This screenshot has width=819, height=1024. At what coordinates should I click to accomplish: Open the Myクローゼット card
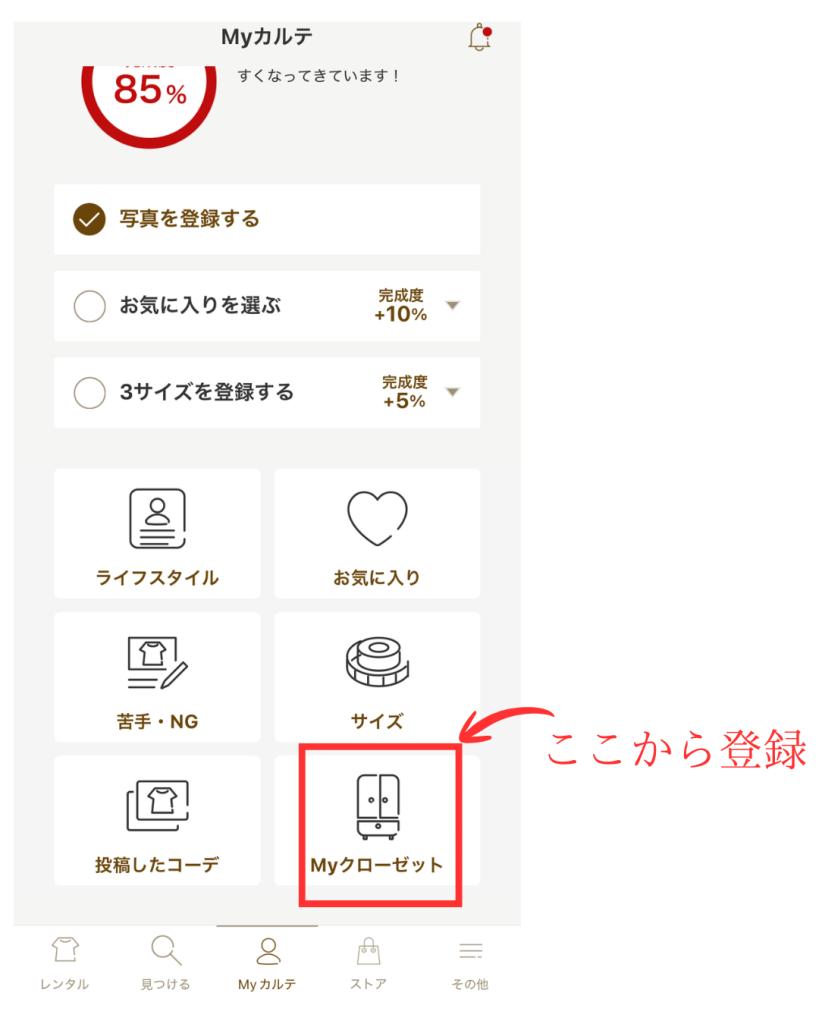377,820
